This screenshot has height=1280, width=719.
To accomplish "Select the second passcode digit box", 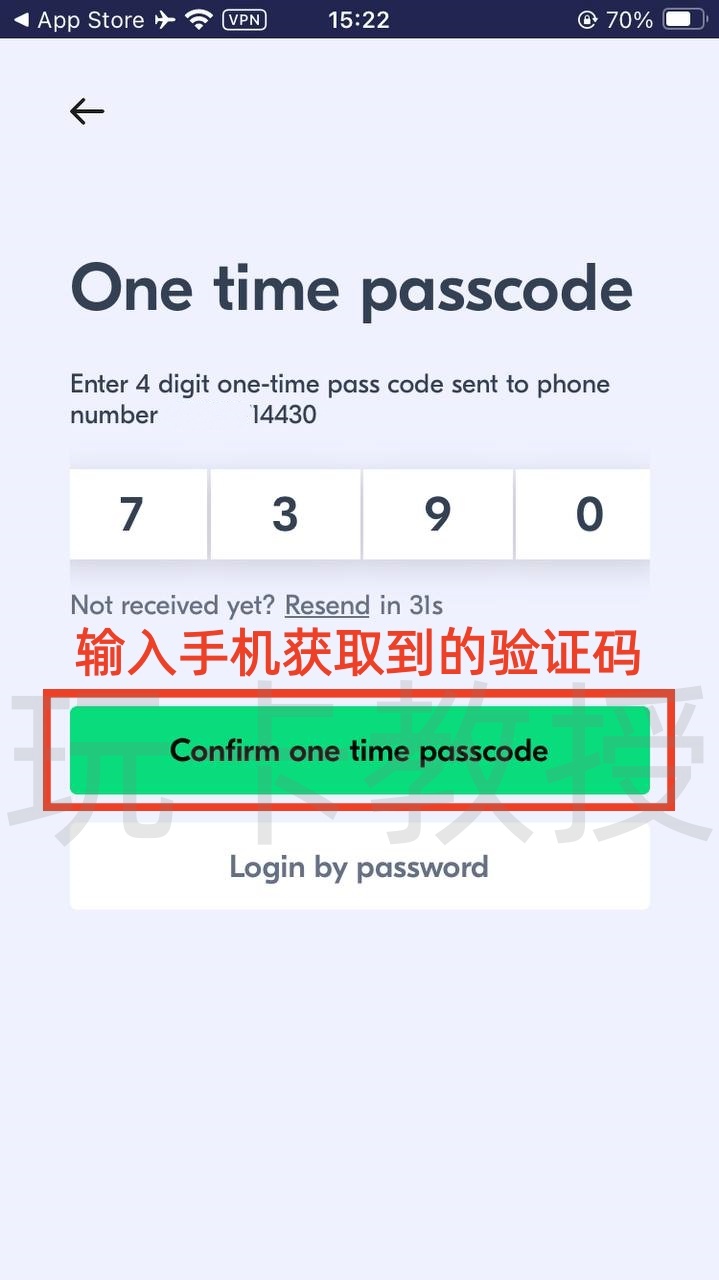I will coord(285,515).
